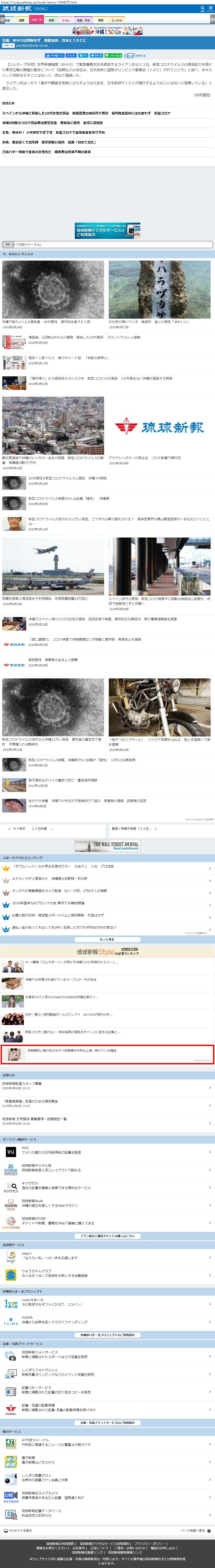Read related article 三輪バギー事故で重体の女性死亡
The width and height of the screenshot is (215, 1568).
coord(46,152)
